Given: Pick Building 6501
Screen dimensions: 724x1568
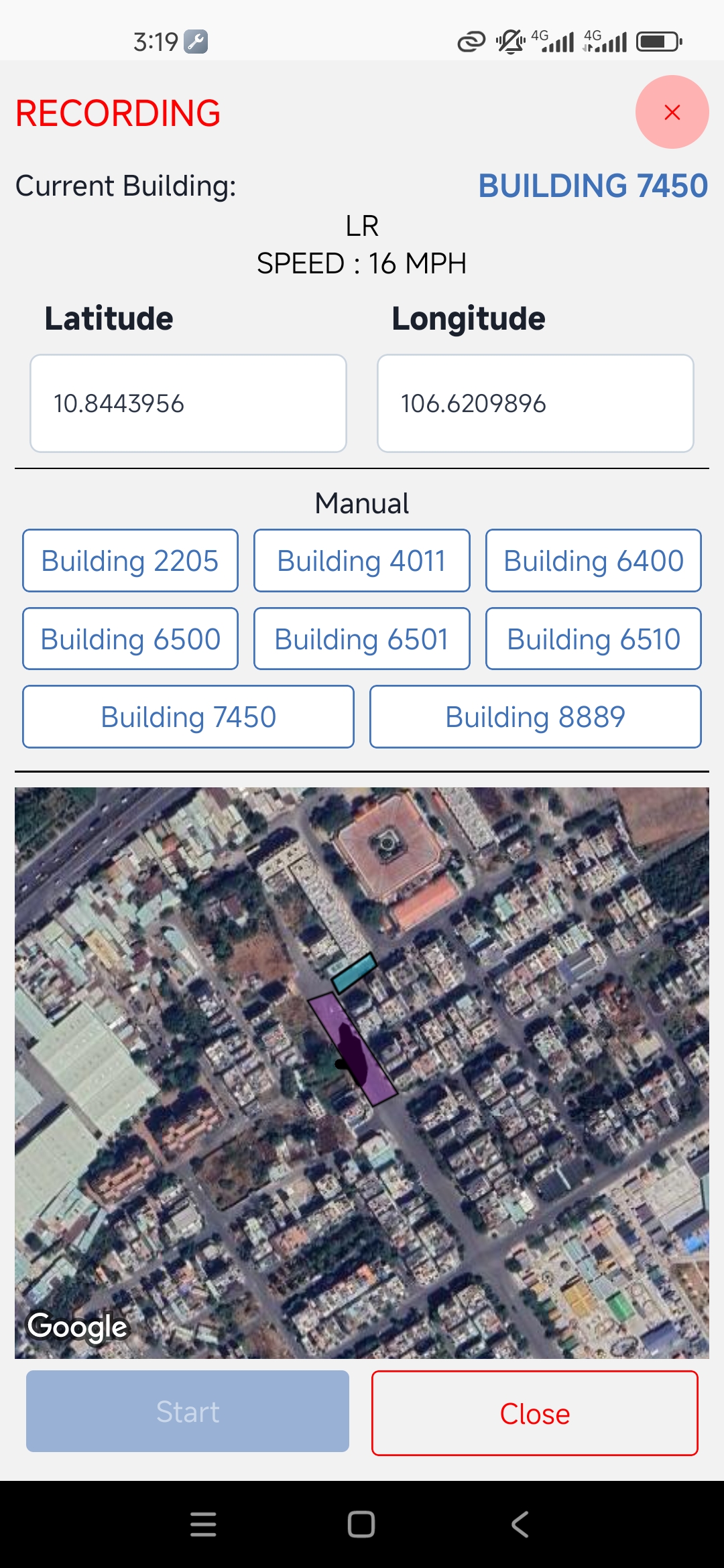Looking at the screenshot, I should click(x=361, y=639).
